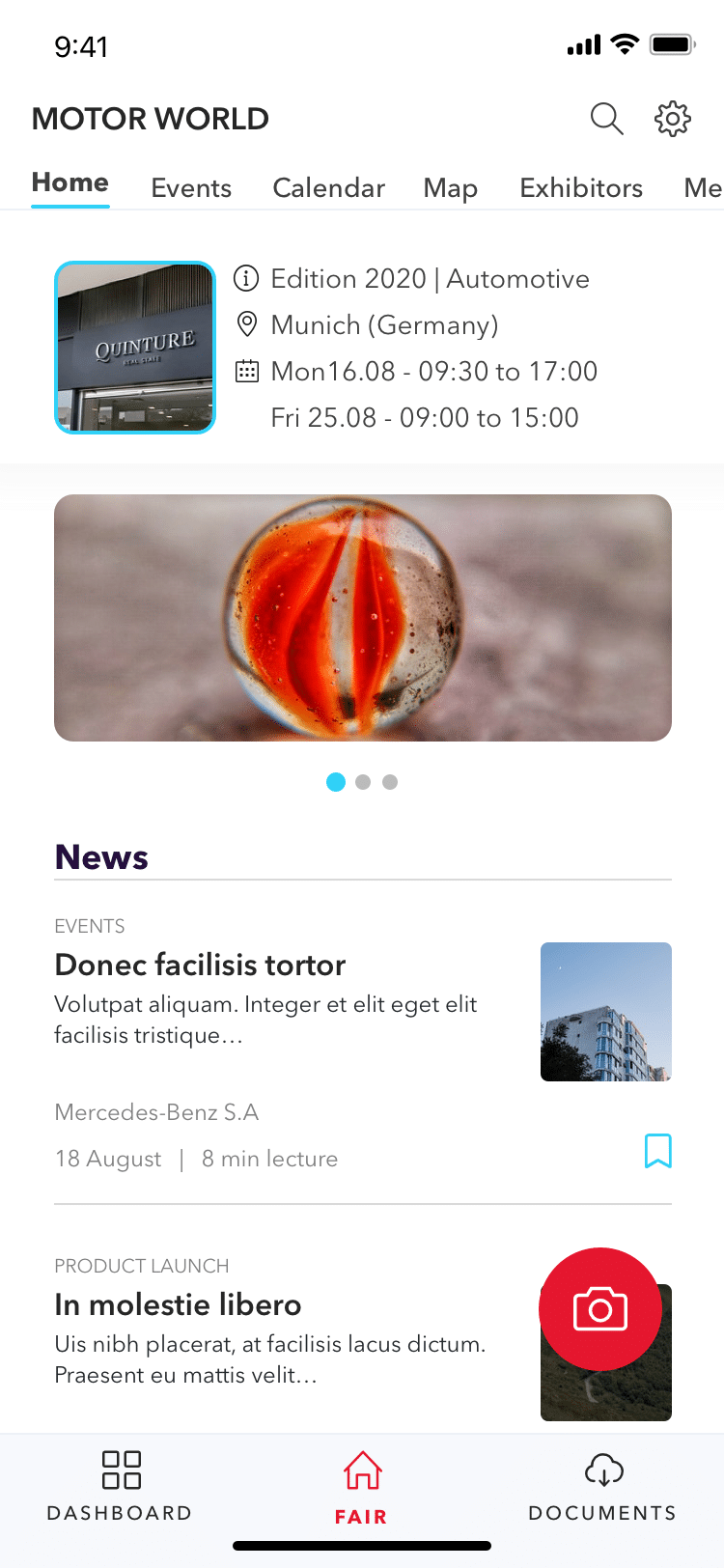Go to the Dashboard tab

(121, 1485)
